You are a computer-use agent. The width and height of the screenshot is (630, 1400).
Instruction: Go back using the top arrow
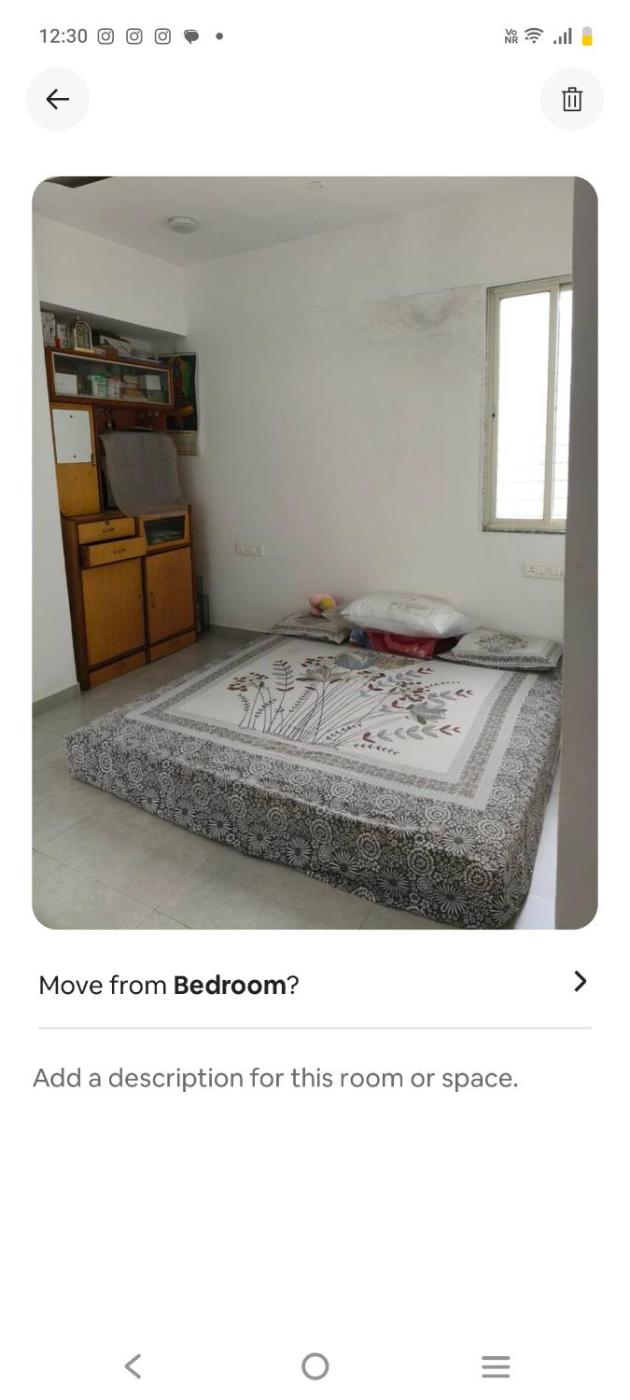58,99
